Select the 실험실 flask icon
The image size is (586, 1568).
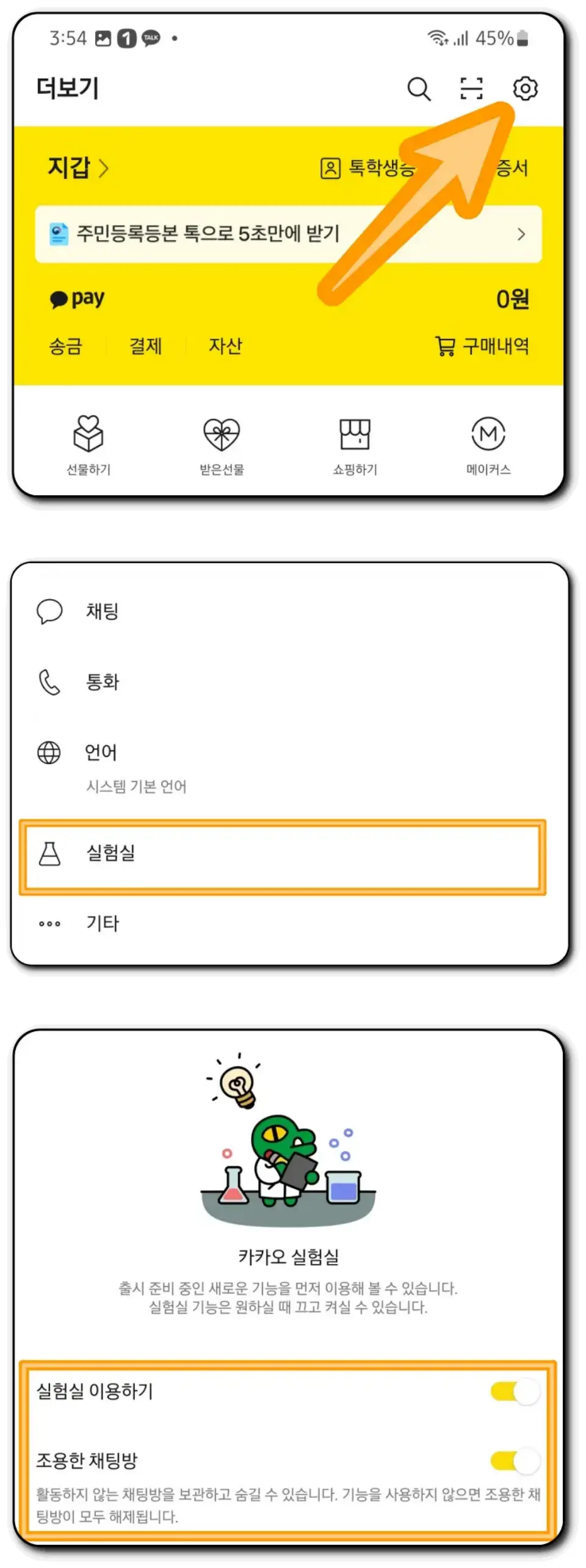click(x=49, y=854)
